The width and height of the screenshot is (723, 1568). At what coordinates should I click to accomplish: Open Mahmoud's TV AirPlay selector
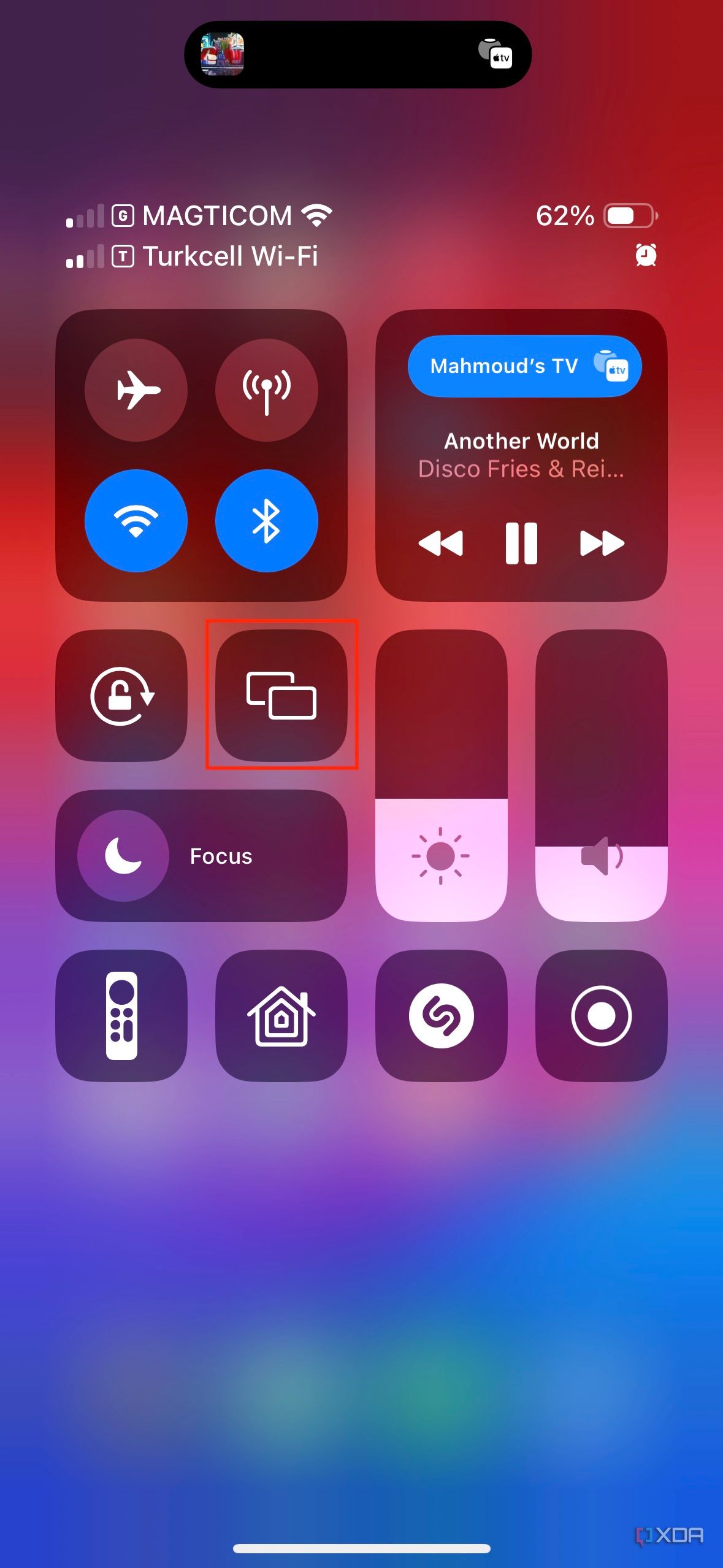(x=524, y=366)
